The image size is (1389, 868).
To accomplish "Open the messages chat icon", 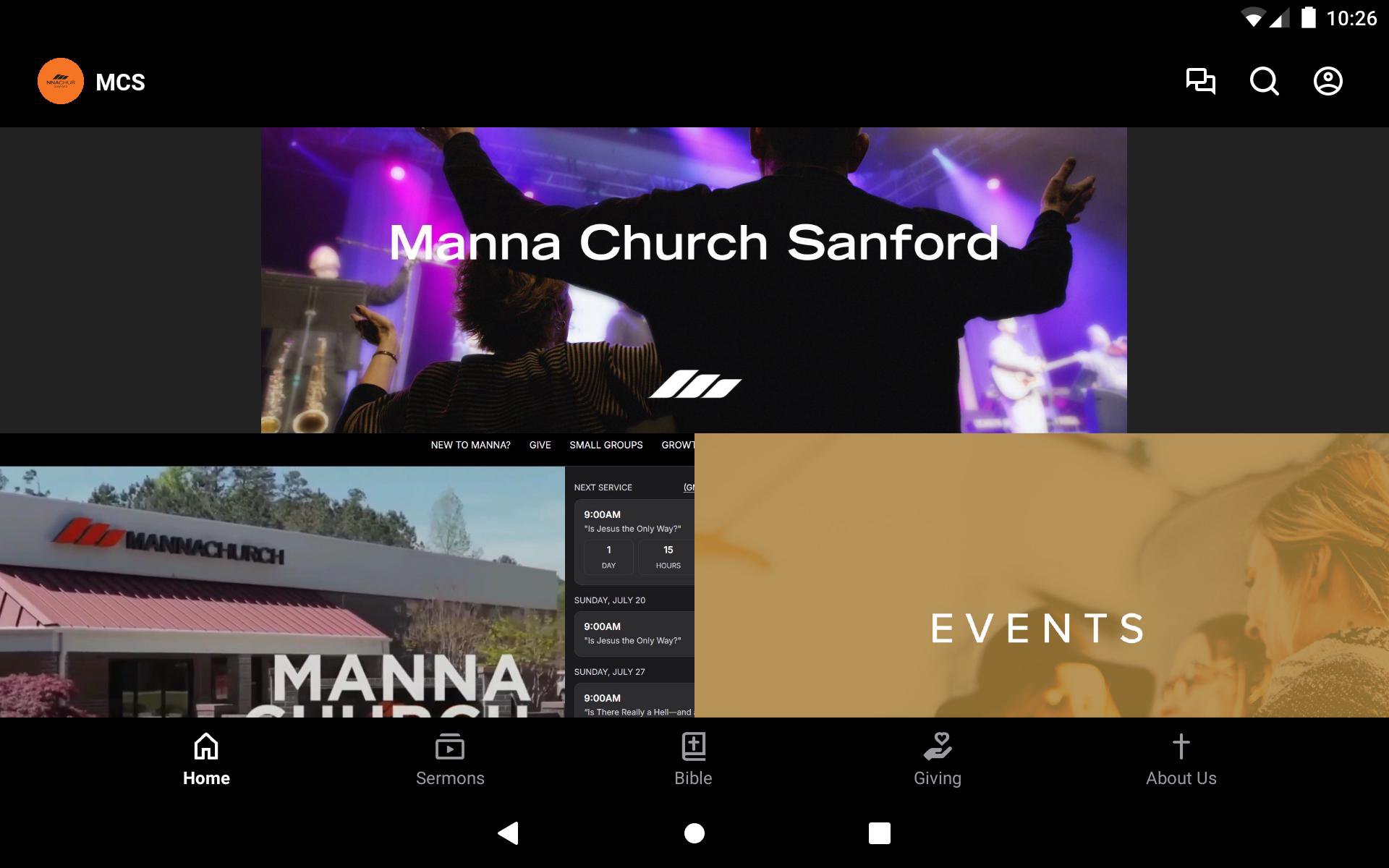I will 1200,81.
